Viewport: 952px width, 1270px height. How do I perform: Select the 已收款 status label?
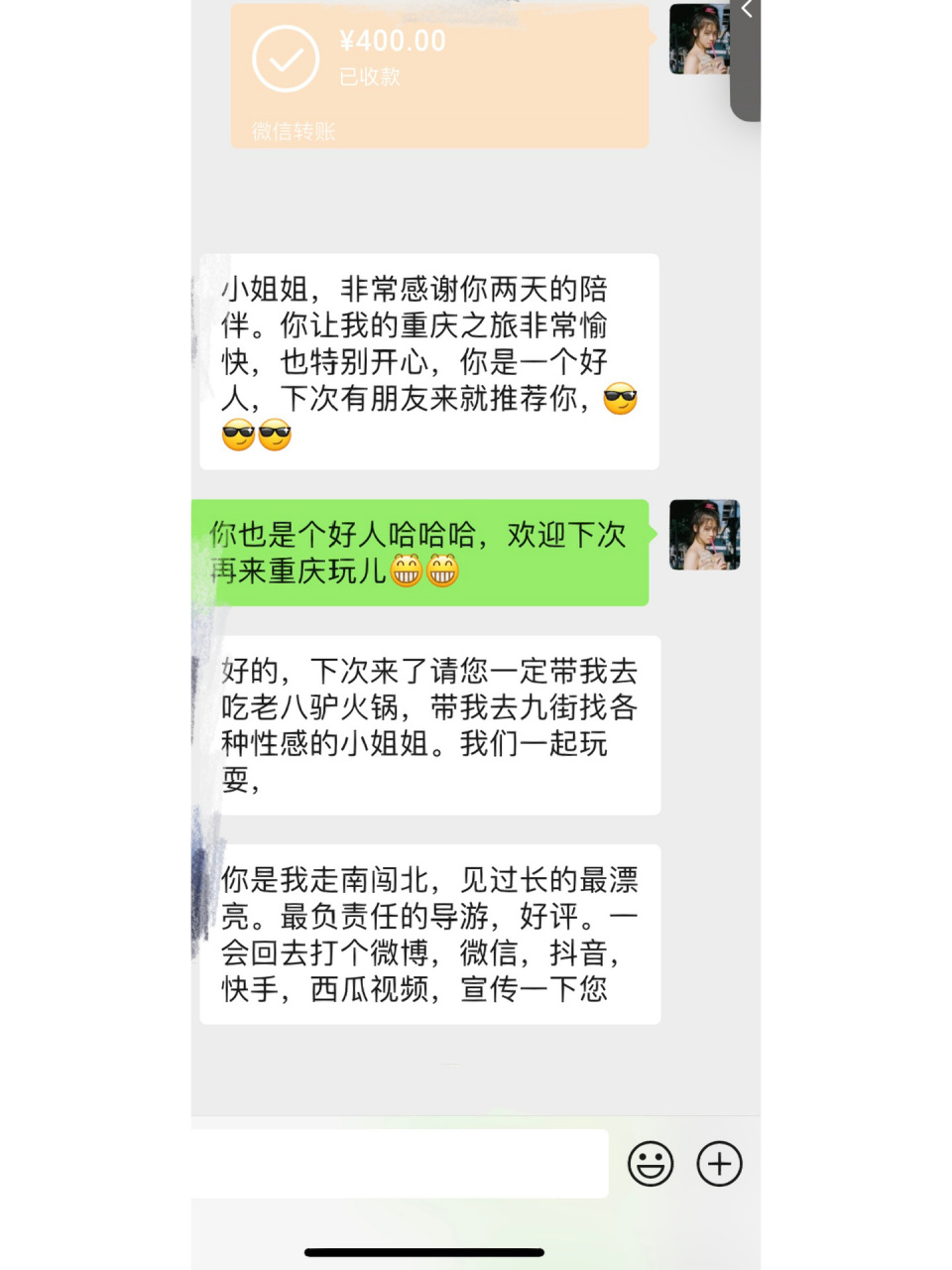(369, 74)
